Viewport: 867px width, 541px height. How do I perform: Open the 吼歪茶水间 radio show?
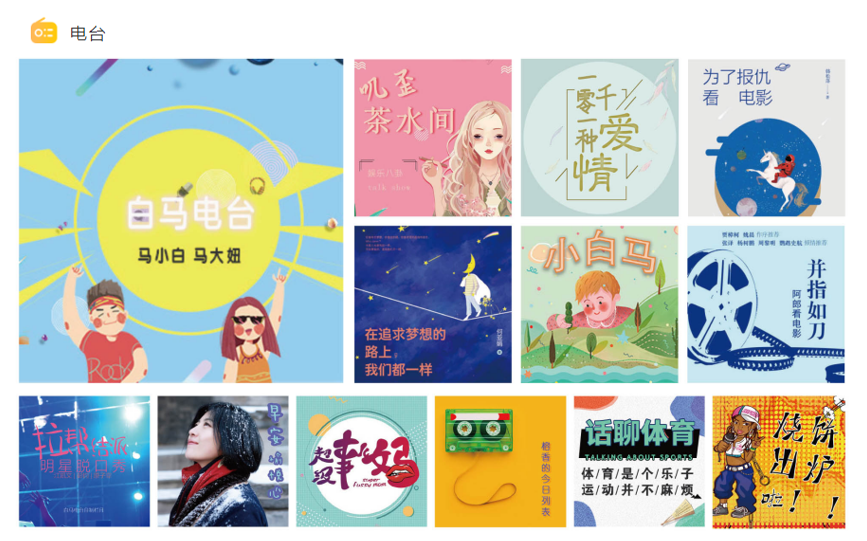(432, 137)
